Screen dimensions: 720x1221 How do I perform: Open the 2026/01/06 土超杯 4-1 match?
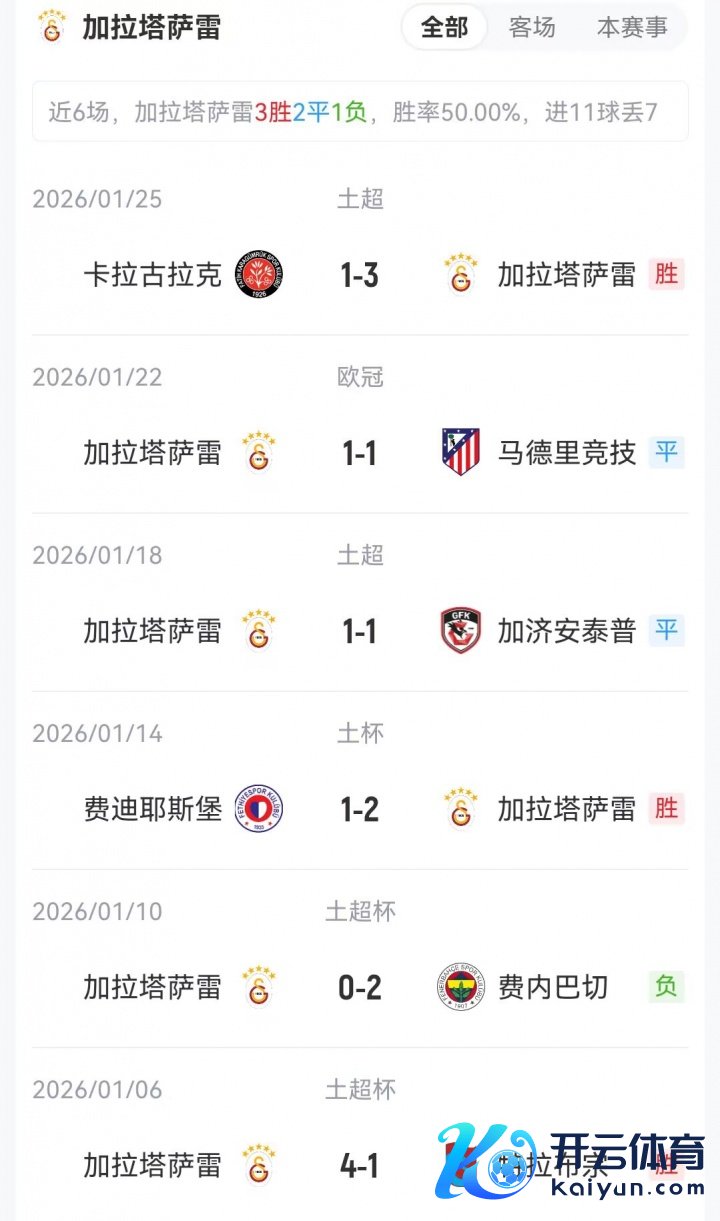[359, 1165]
